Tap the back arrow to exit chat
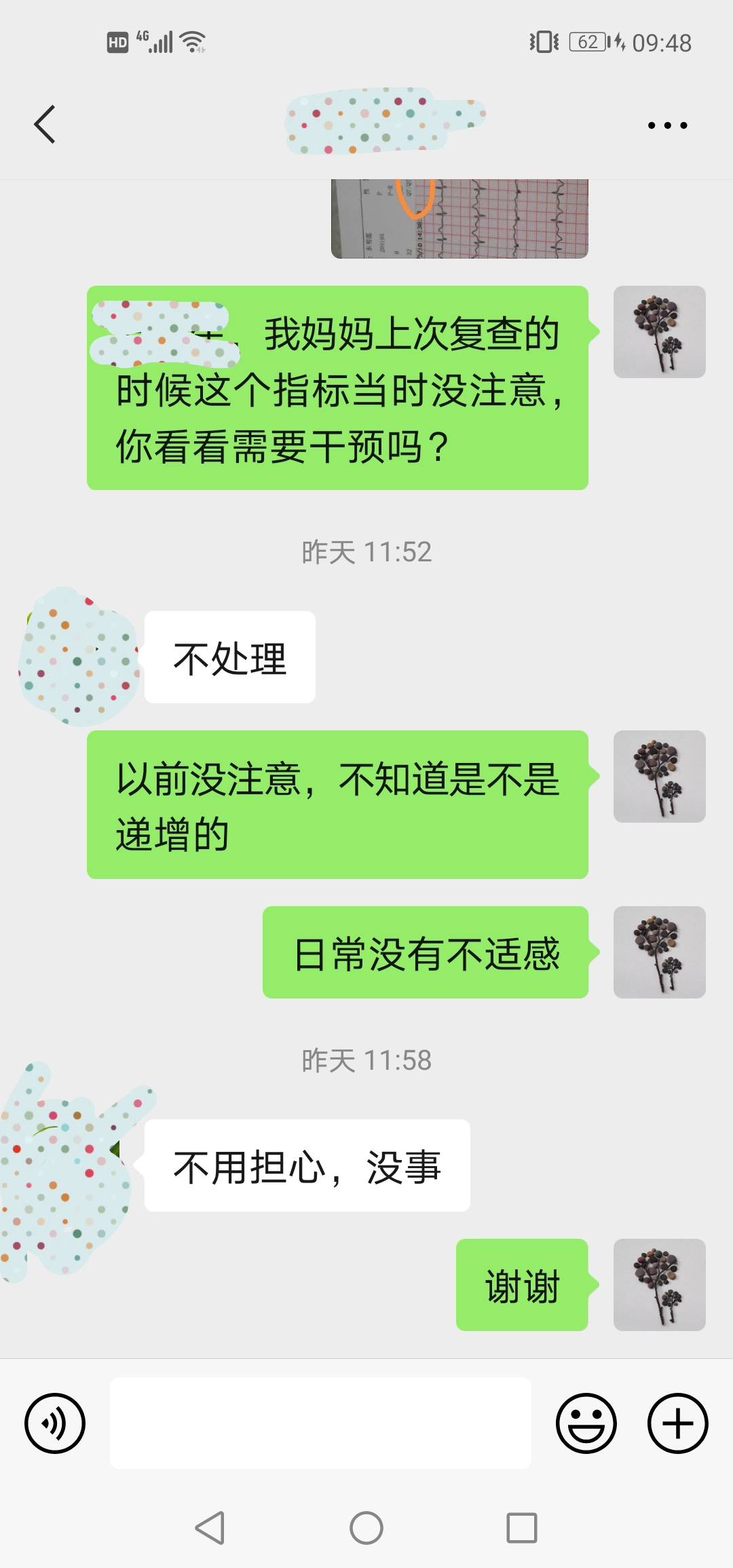 [x=45, y=124]
